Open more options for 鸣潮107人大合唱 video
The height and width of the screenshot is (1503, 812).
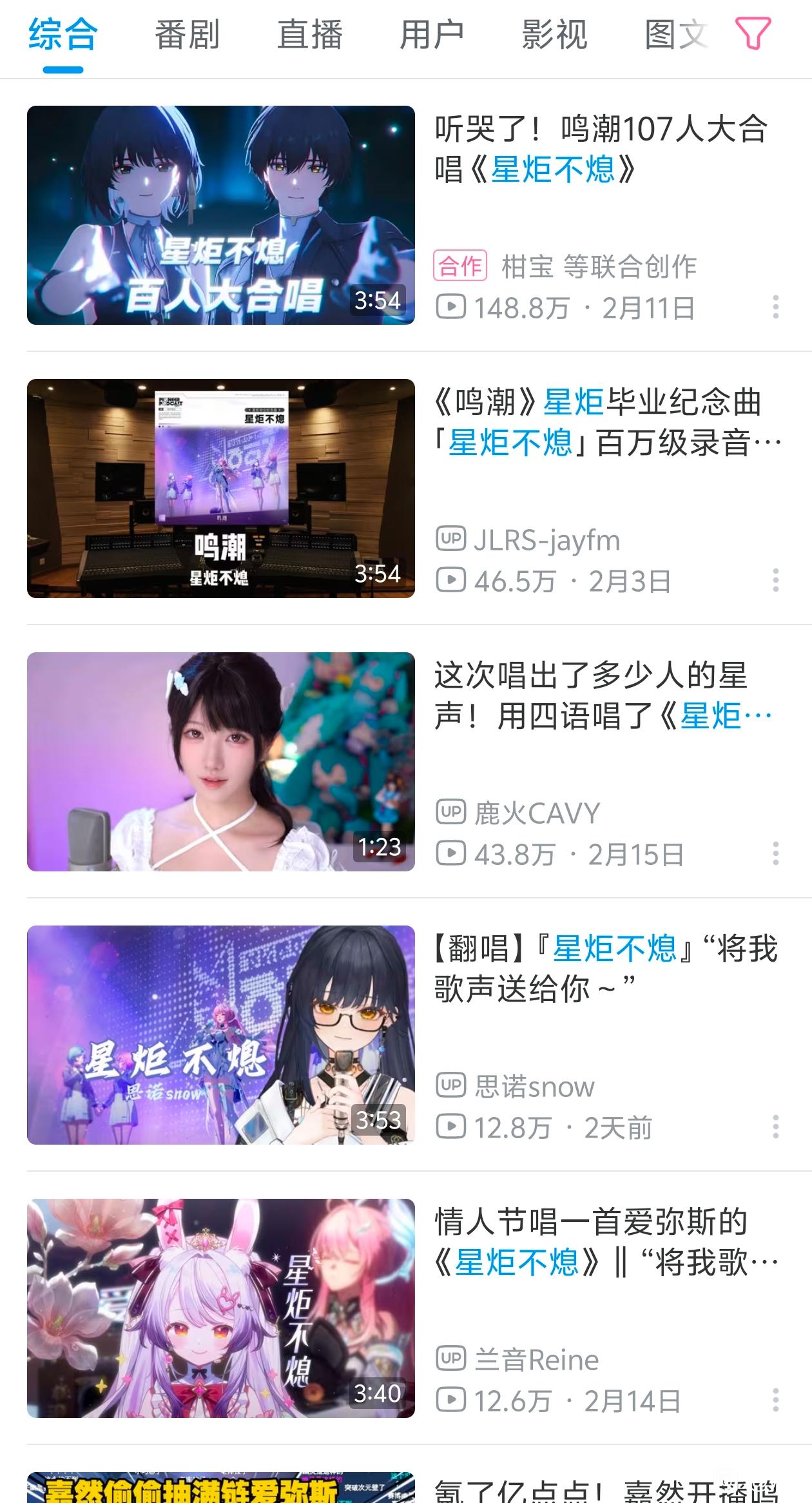775,307
